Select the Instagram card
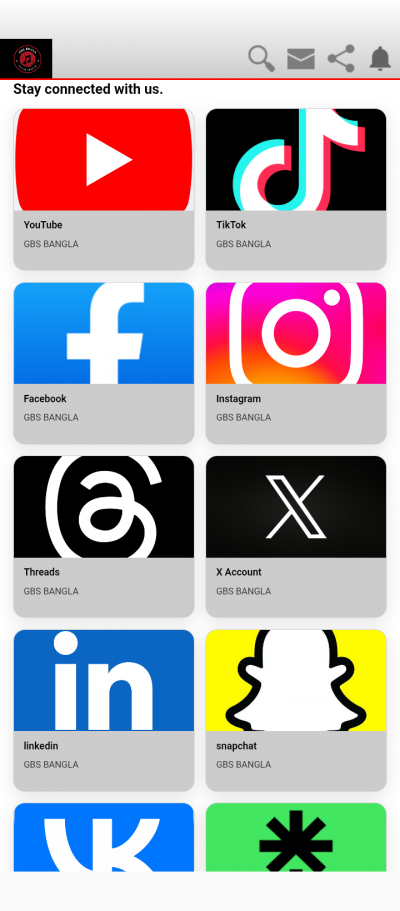 pyautogui.click(x=296, y=363)
